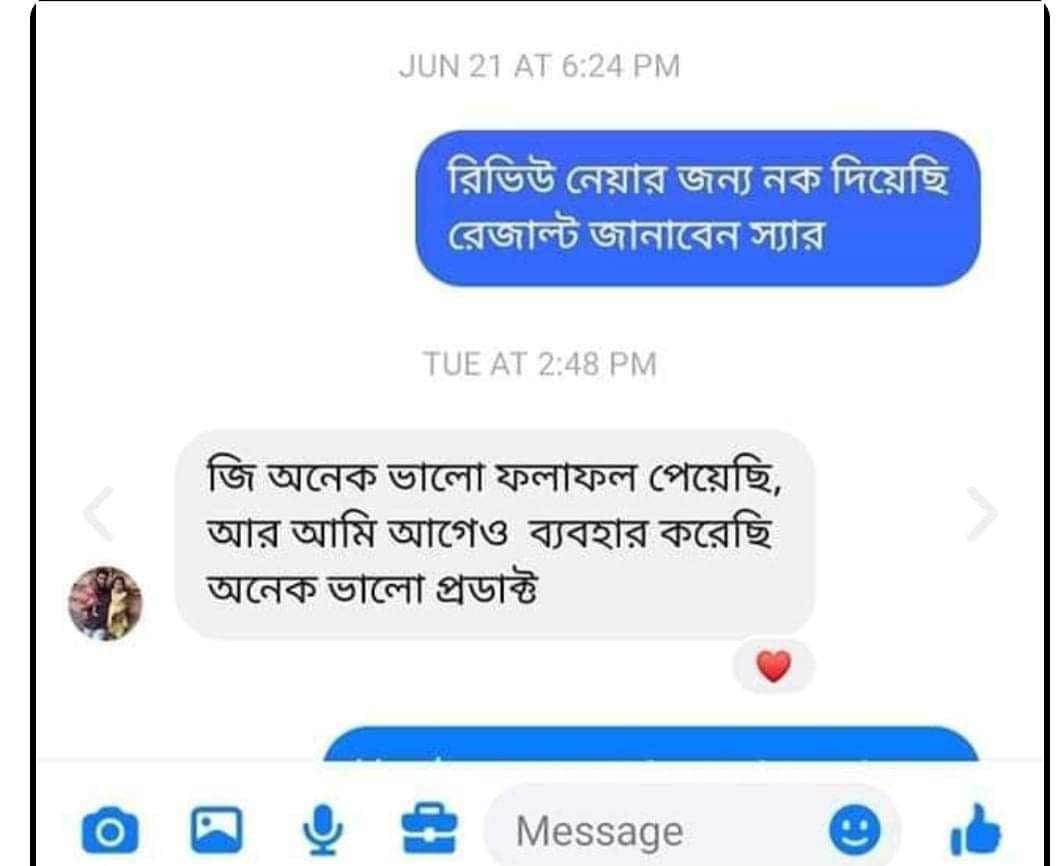Open the emoji picker in the message box
This screenshot has width=1059, height=866.
click(854, 829)
